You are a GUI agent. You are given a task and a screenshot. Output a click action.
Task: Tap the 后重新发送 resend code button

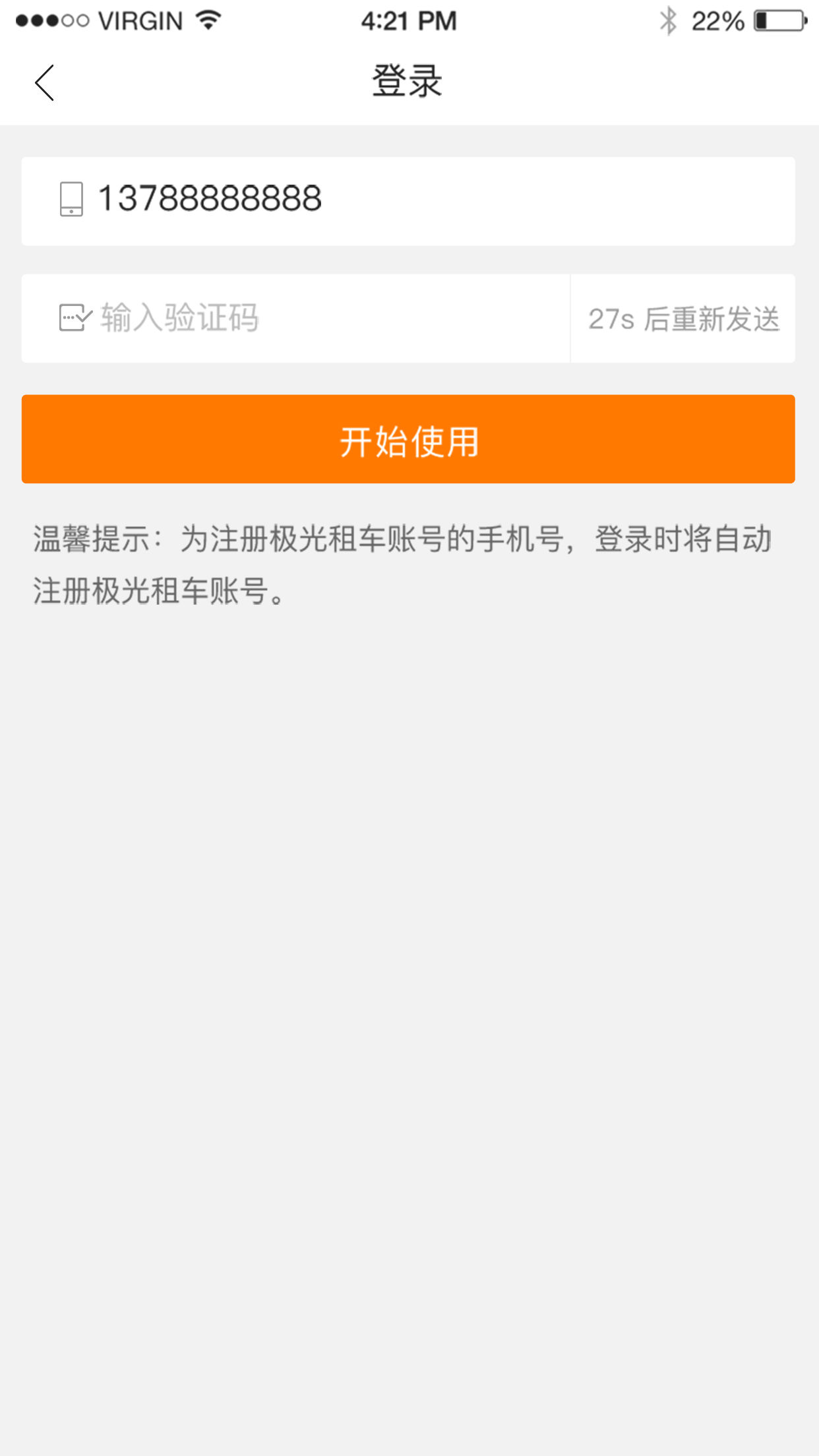pos(683,318)
